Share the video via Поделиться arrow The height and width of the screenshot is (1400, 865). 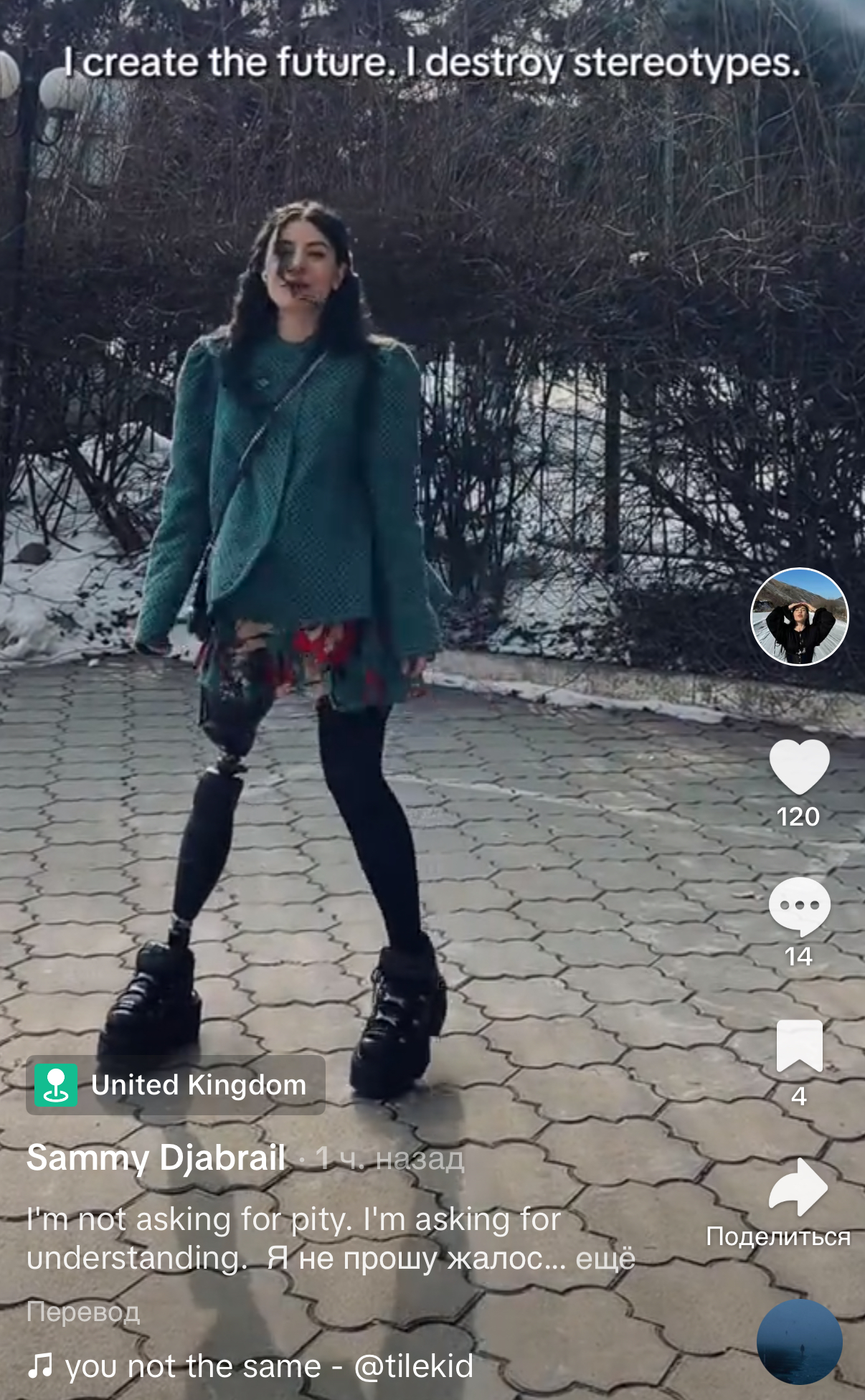coord(798,1187)
